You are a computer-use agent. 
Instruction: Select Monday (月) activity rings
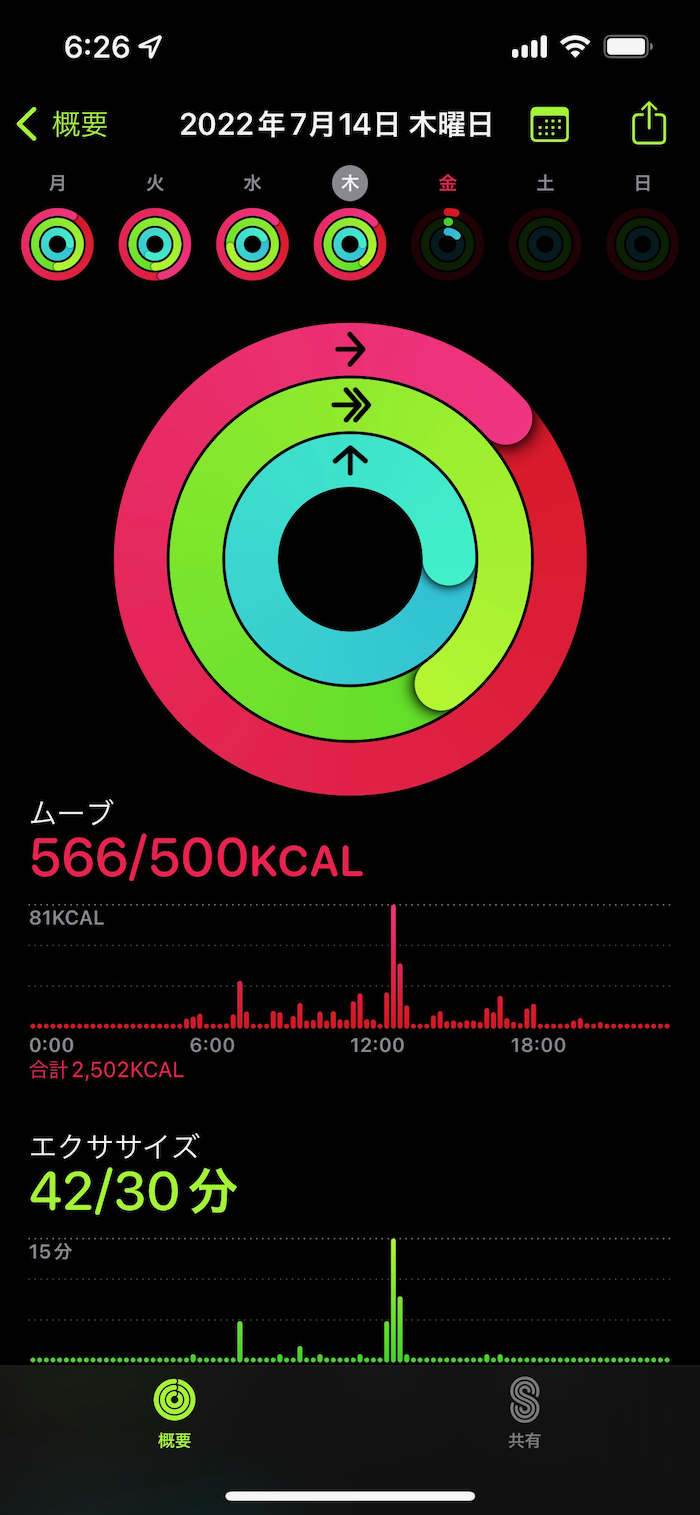57,244
